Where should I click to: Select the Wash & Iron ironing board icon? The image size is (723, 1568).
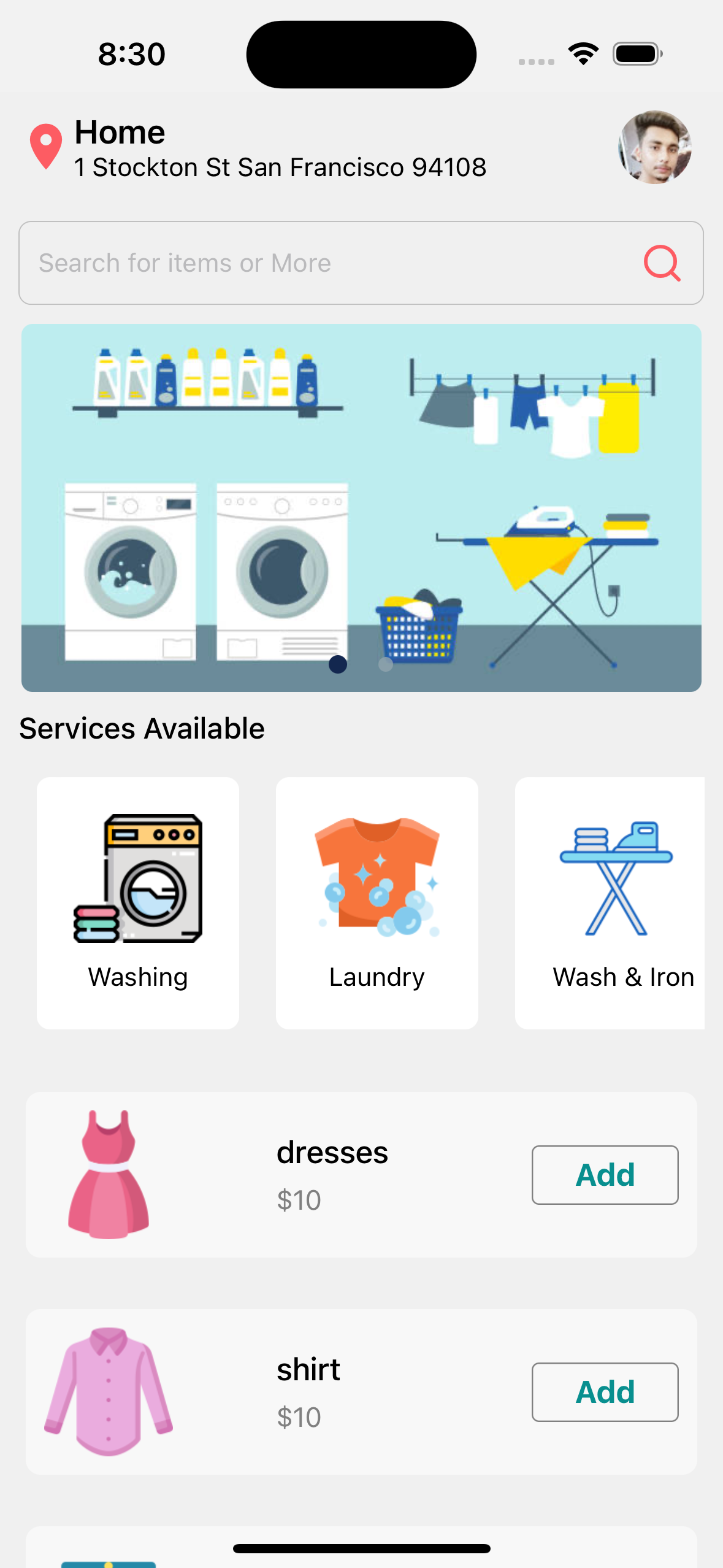click(617, 877)
